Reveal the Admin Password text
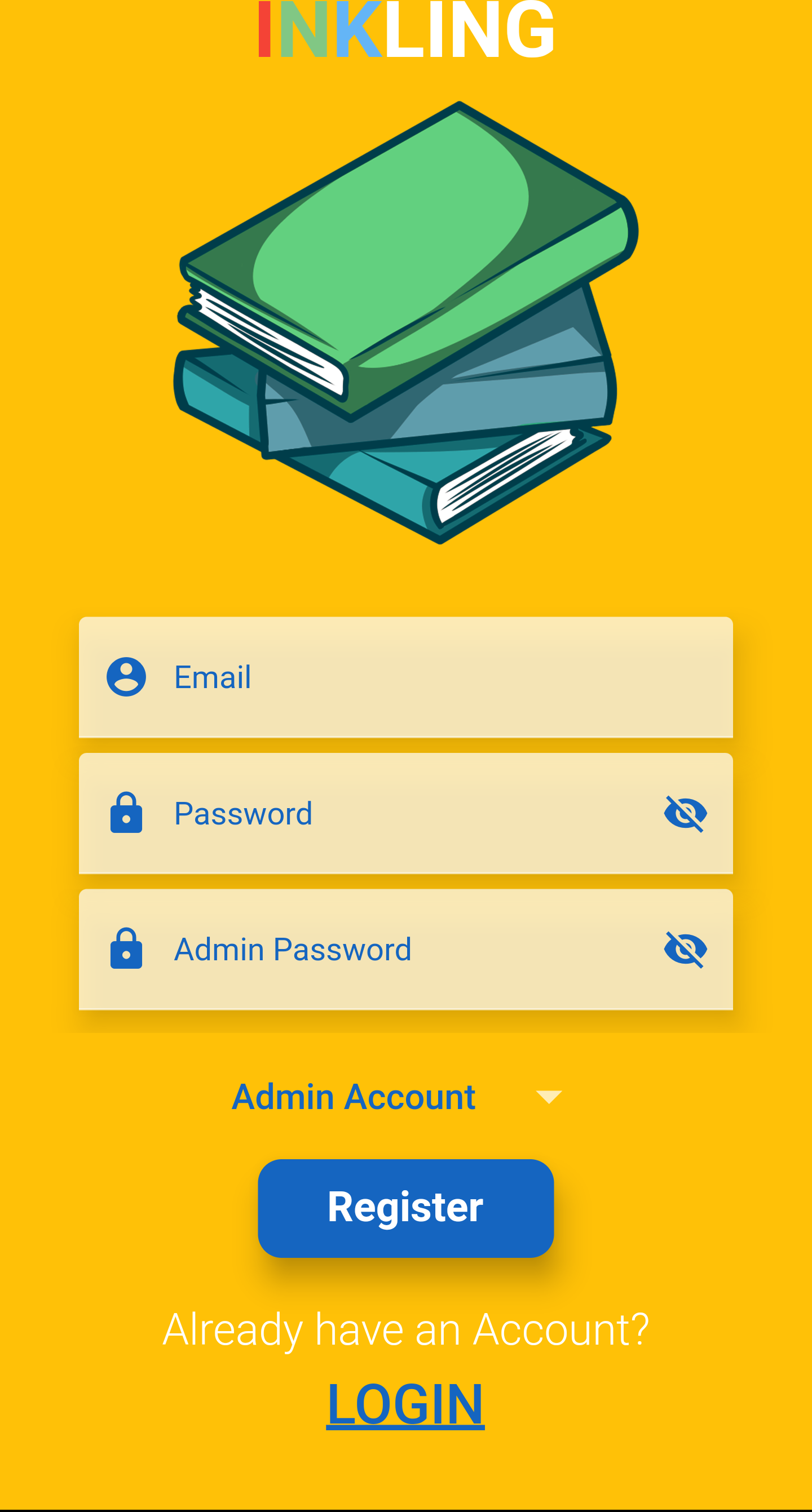This screenshot has width=812, height=1512. [x=685, y=949]
